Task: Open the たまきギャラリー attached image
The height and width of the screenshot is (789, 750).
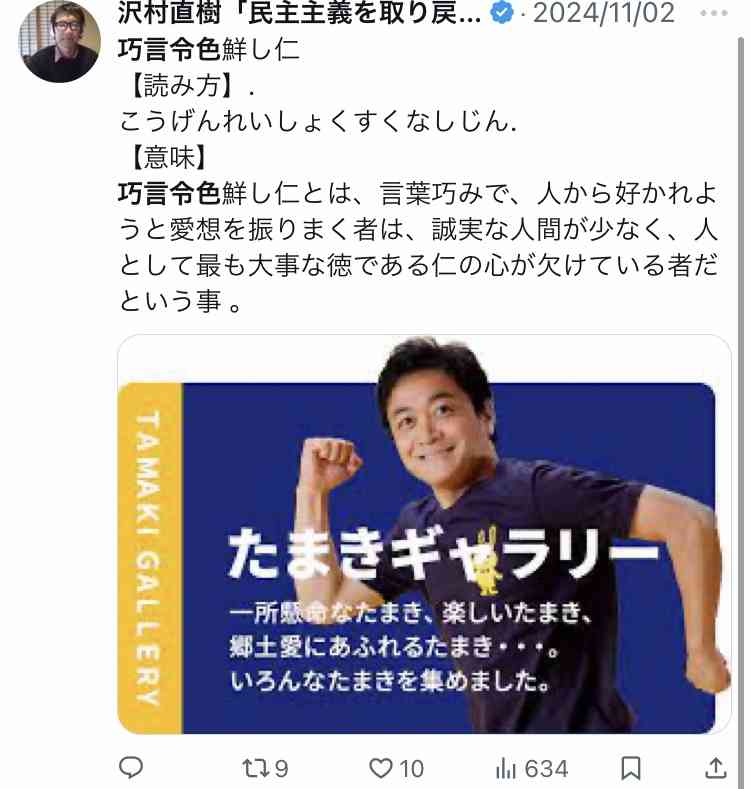Action: click(424, 535)
